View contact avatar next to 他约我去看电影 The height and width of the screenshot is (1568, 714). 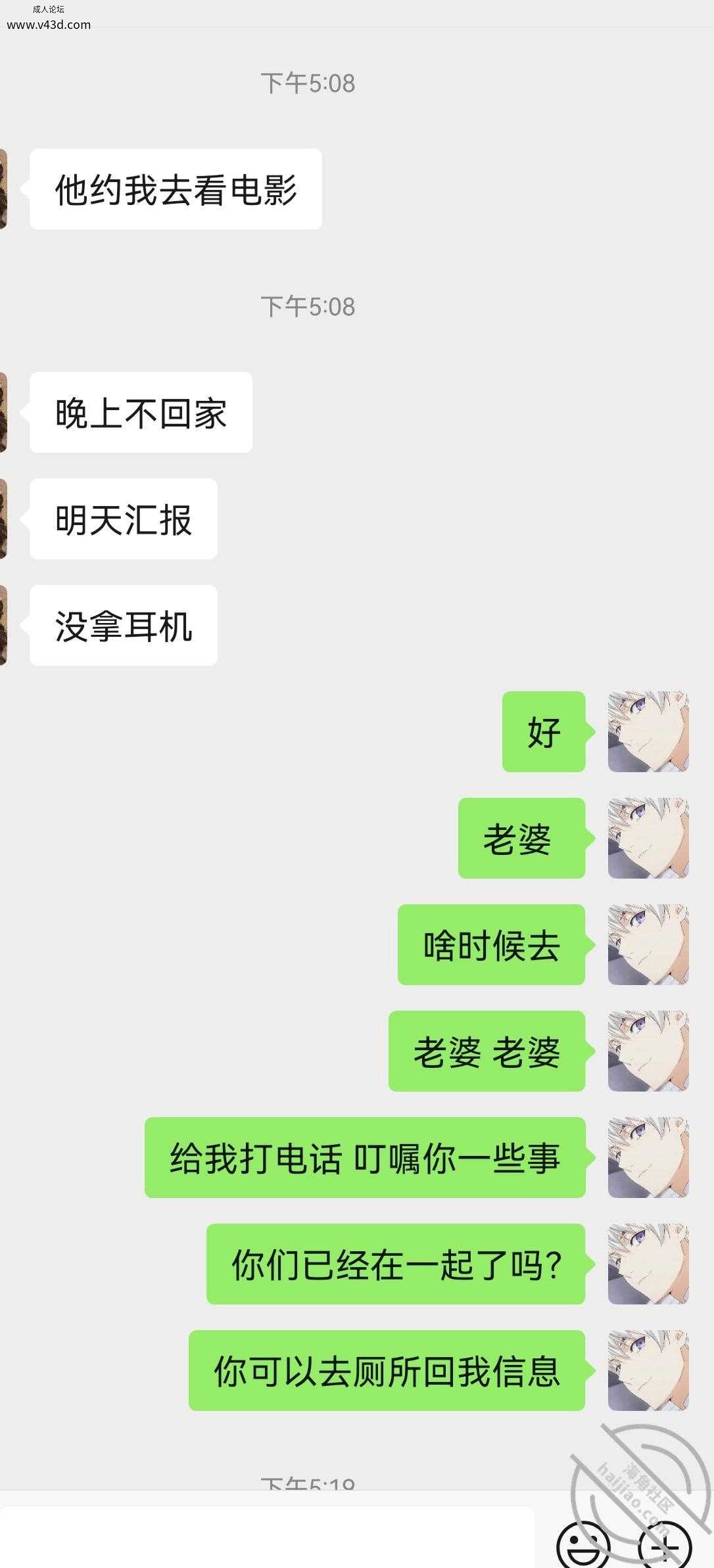coord(3,189)
